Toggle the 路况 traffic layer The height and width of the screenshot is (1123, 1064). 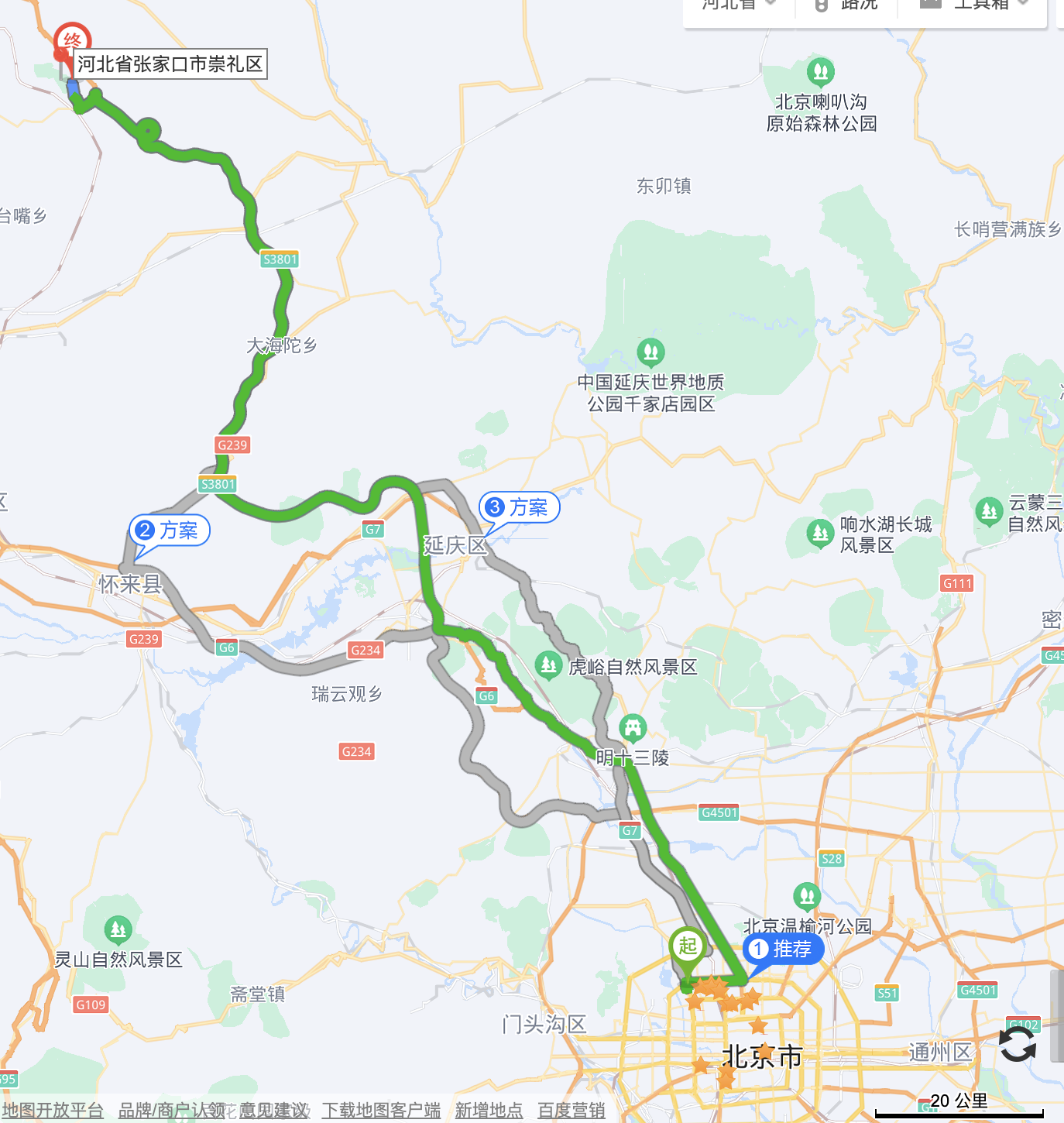click(x=846, y=5)
